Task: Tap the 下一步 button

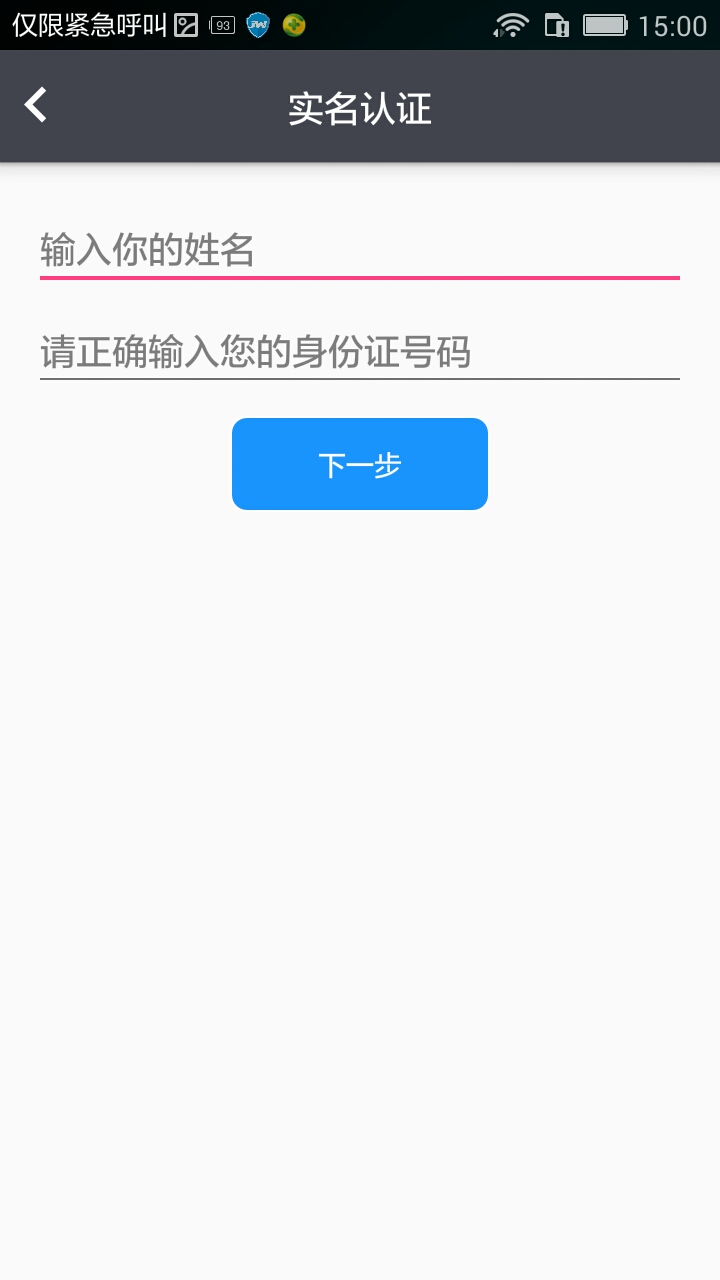Action: 360,464
